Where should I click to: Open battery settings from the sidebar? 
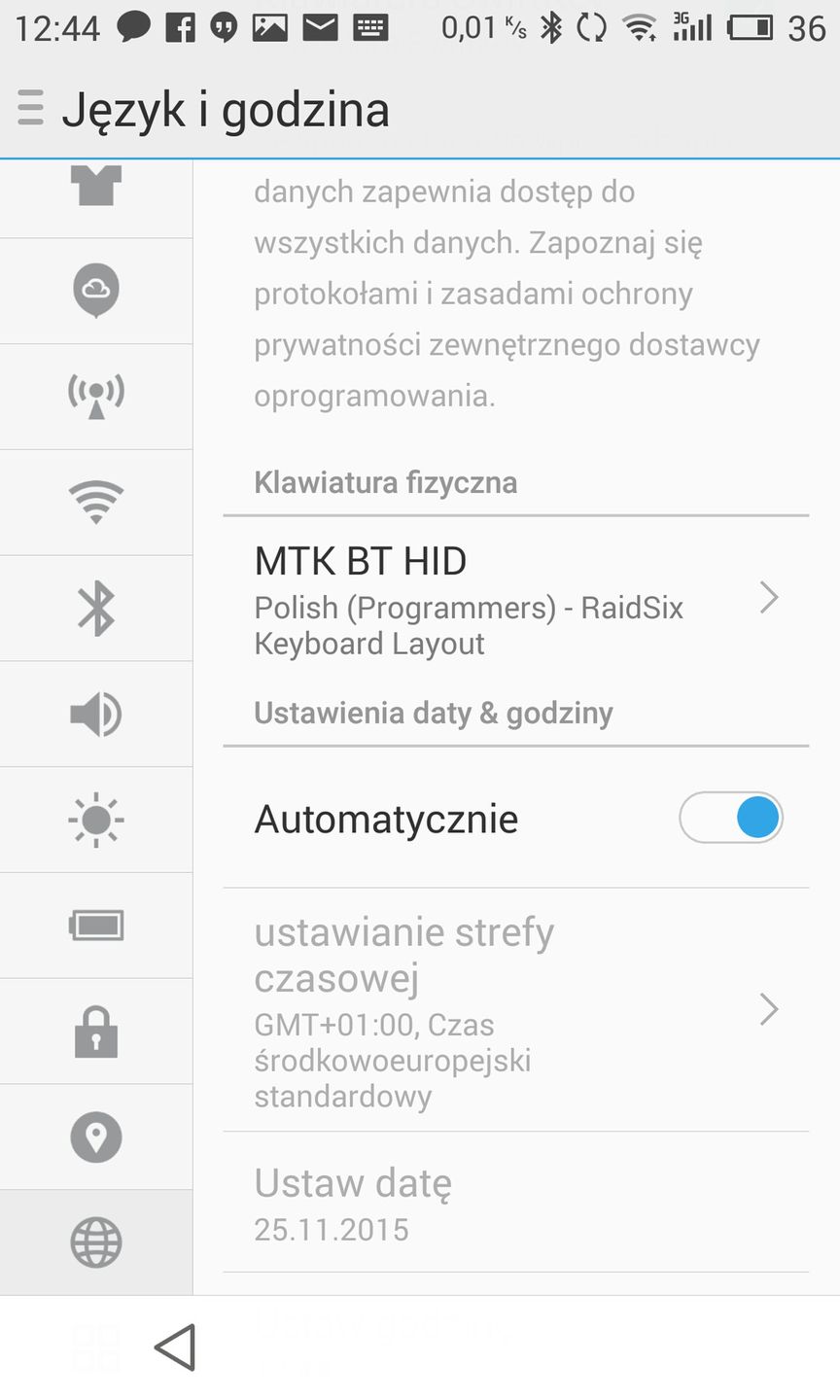[94, 925]
